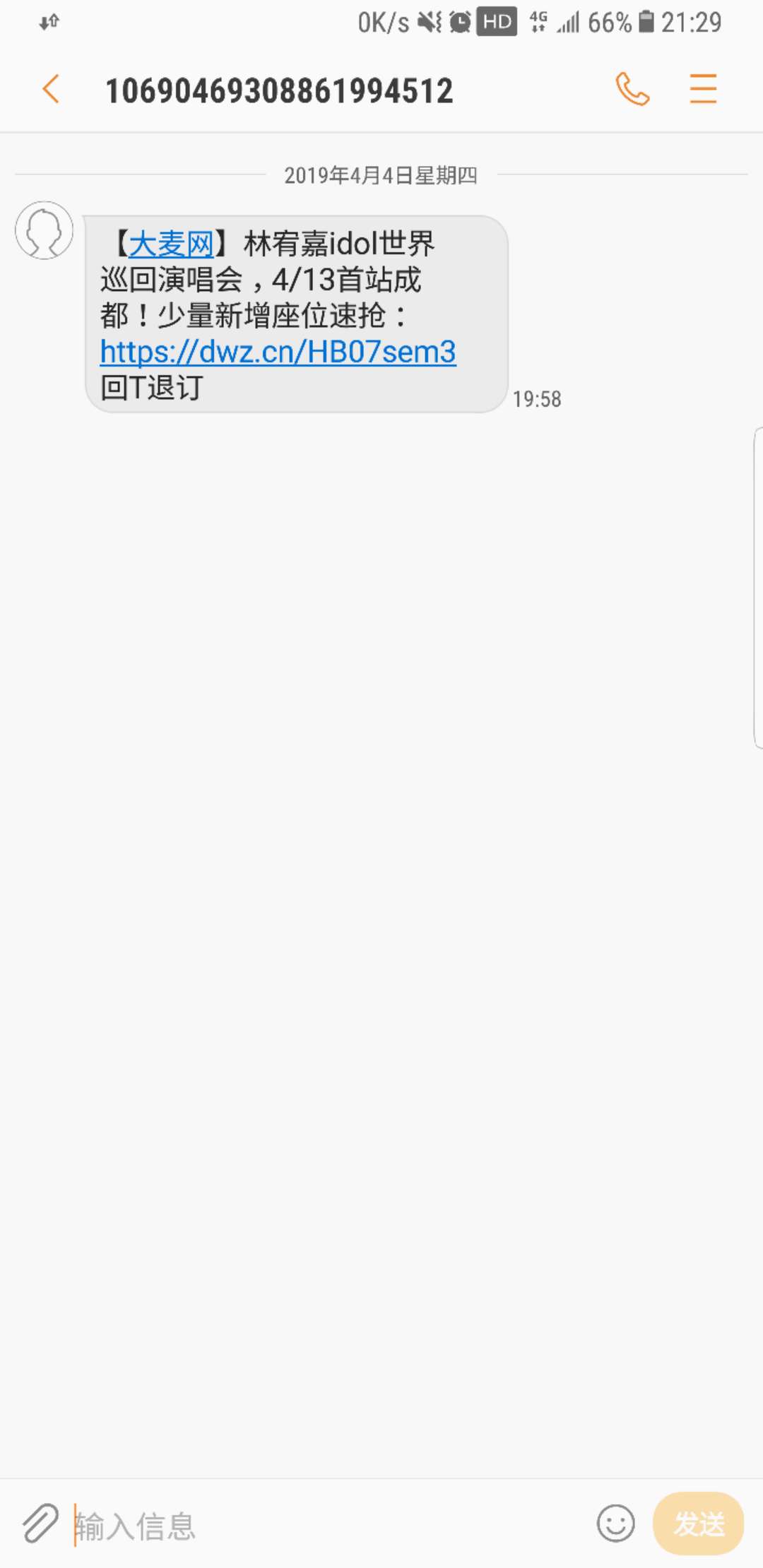Tap the sender's avatar

click(x=44, y=230)
